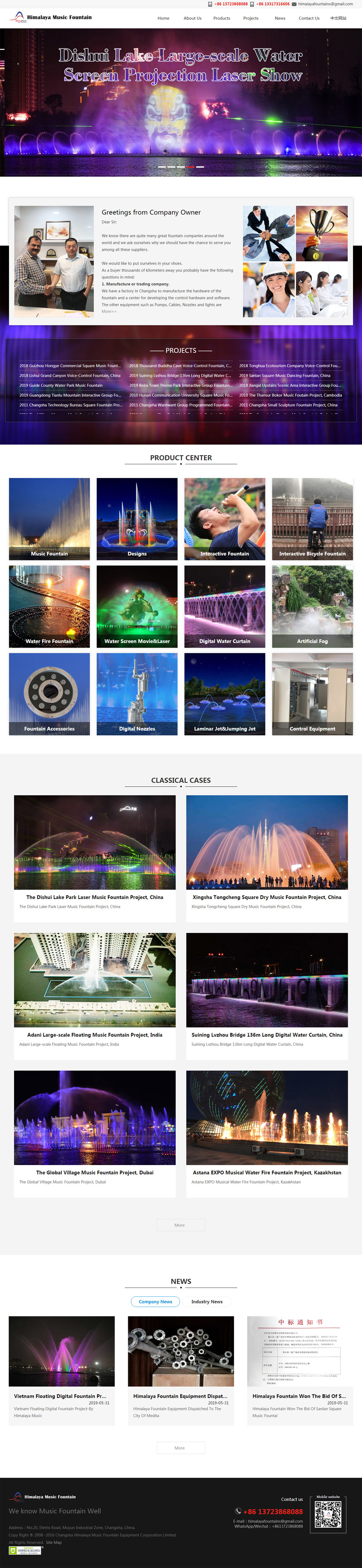The image size is (362, 1568).
Task: Switch to the Industry News tab
Action: [207, 1301]
